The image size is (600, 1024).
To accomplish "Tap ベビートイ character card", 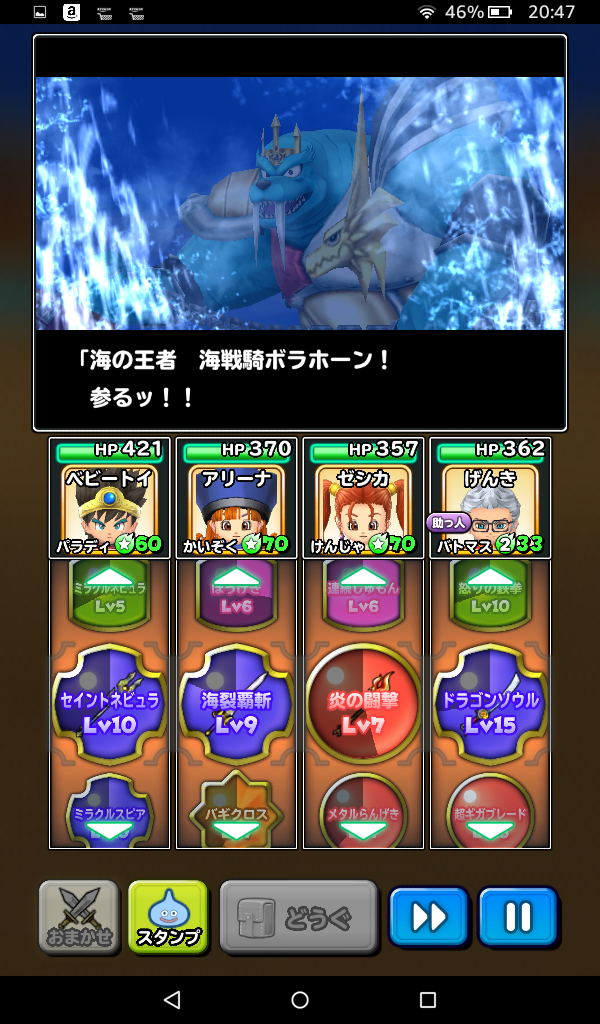I will click(x=110, y=498).
